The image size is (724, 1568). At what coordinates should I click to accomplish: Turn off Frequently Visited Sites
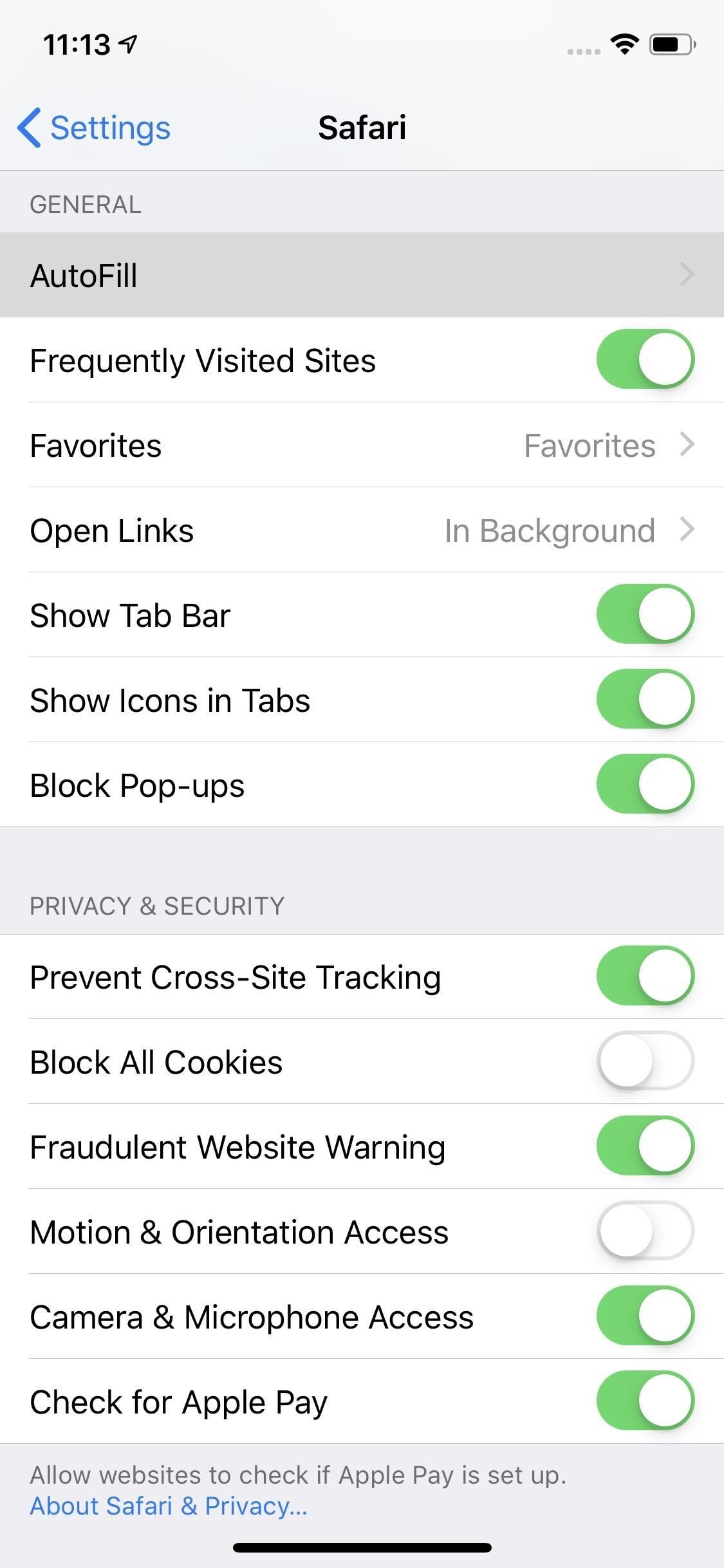click(x=645, y=359)
